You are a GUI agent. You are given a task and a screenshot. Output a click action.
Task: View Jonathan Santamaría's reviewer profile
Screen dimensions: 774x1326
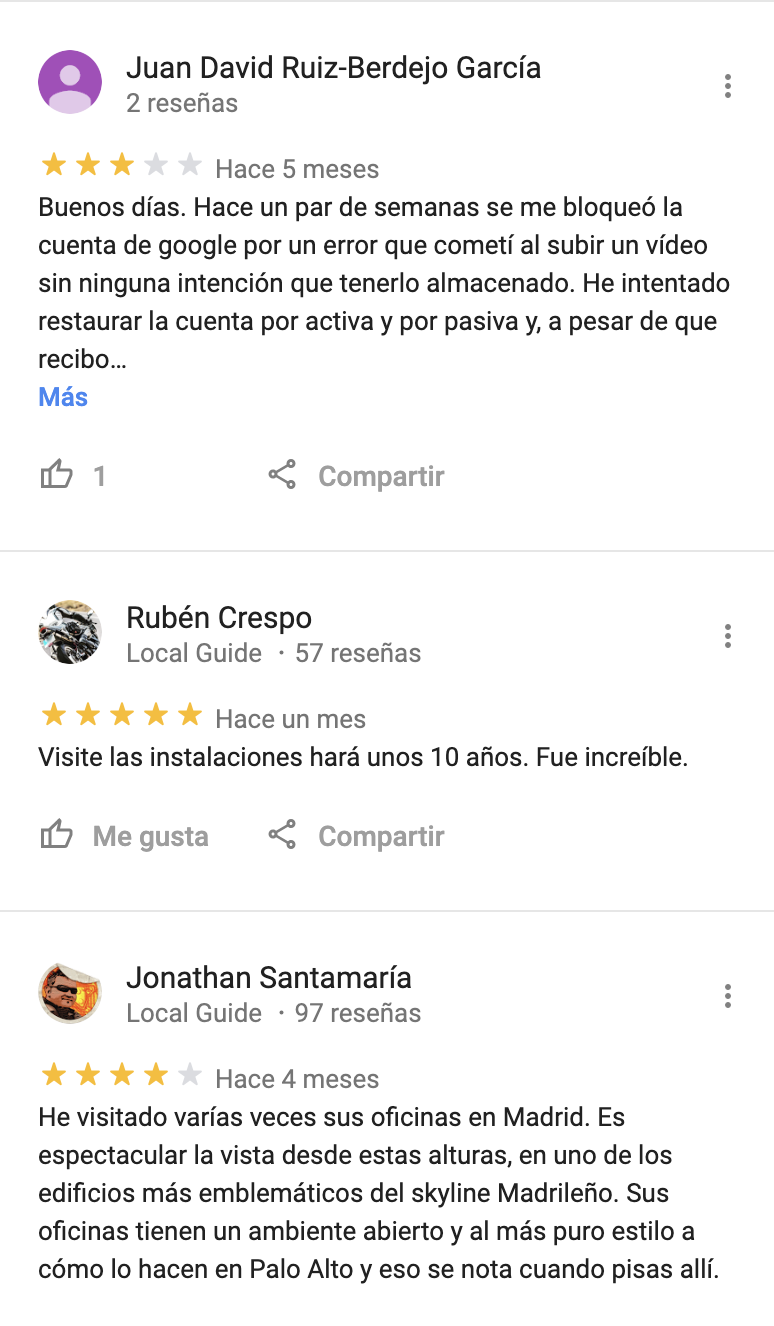tap(268, 978)
